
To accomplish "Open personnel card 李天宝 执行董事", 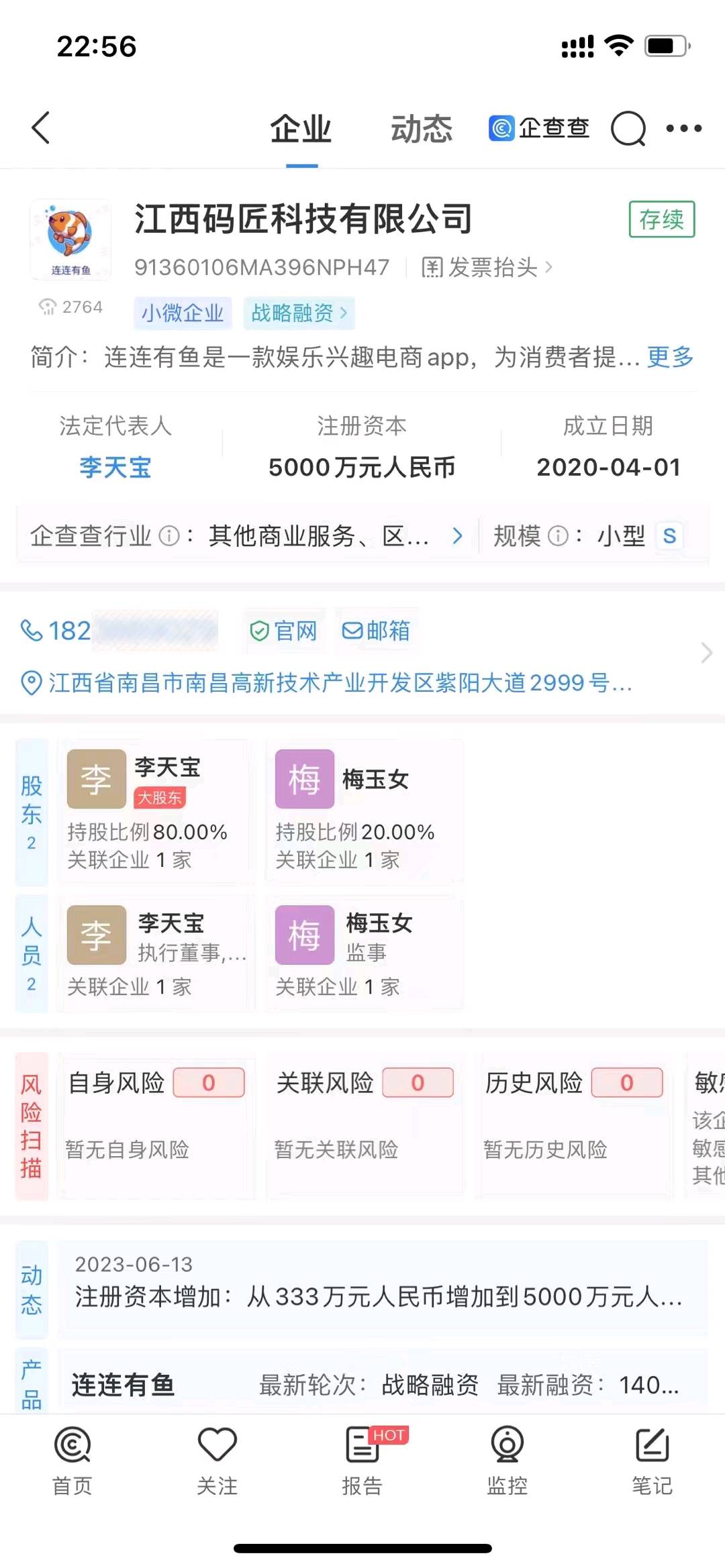I will 156,953.
